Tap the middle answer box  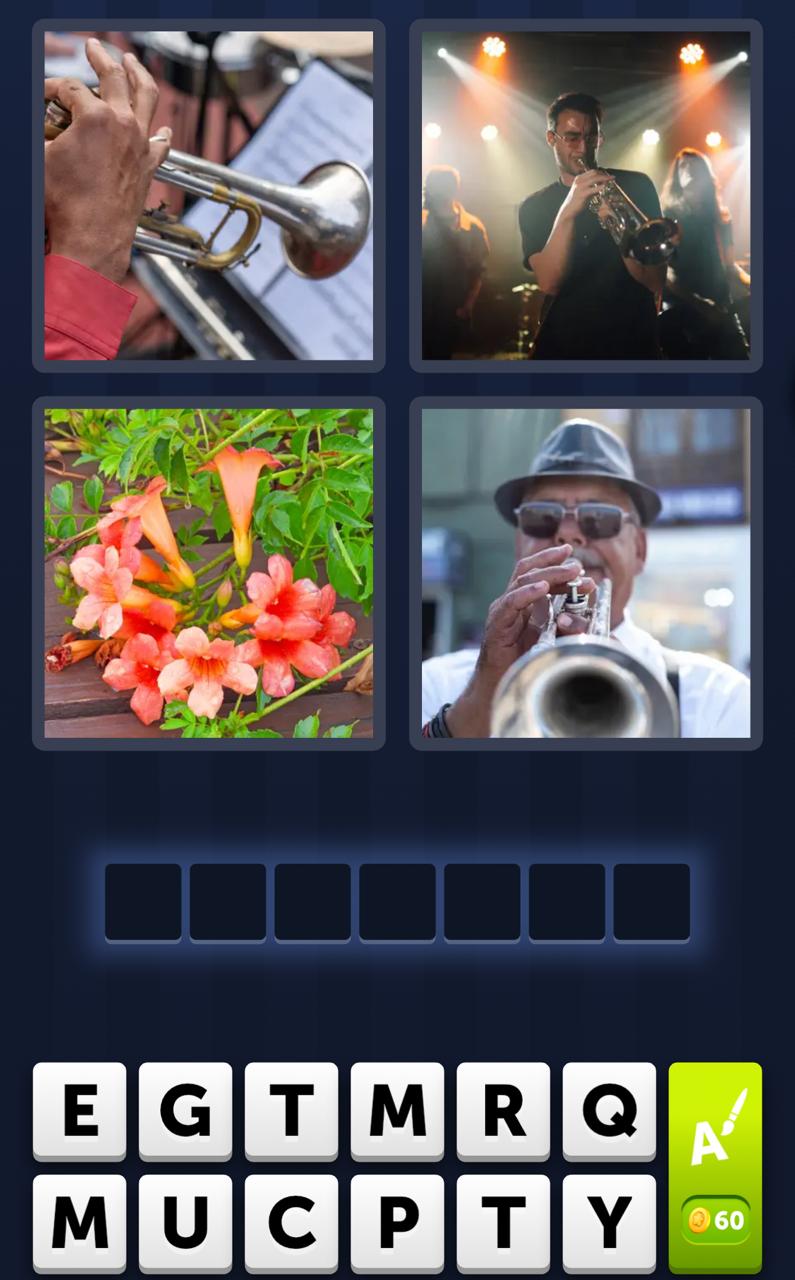point(397,902)
